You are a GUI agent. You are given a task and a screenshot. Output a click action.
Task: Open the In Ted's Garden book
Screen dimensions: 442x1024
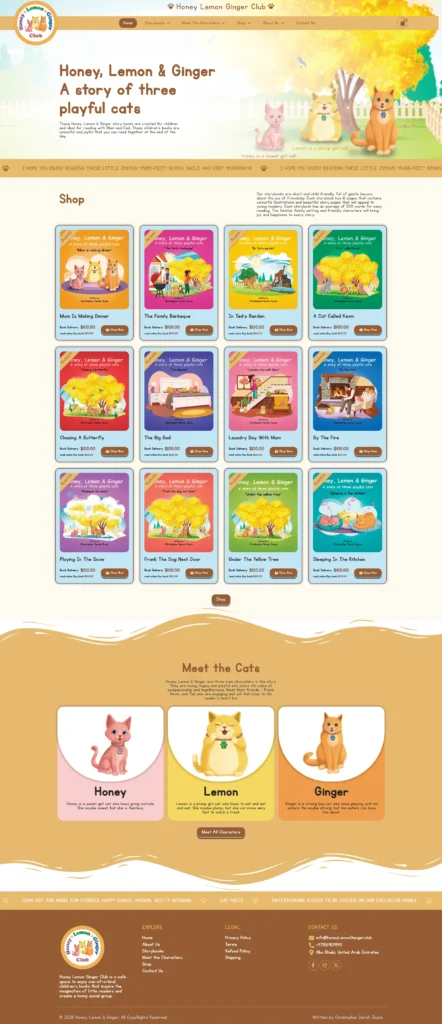pyautogui.click(x=263, y=283)
